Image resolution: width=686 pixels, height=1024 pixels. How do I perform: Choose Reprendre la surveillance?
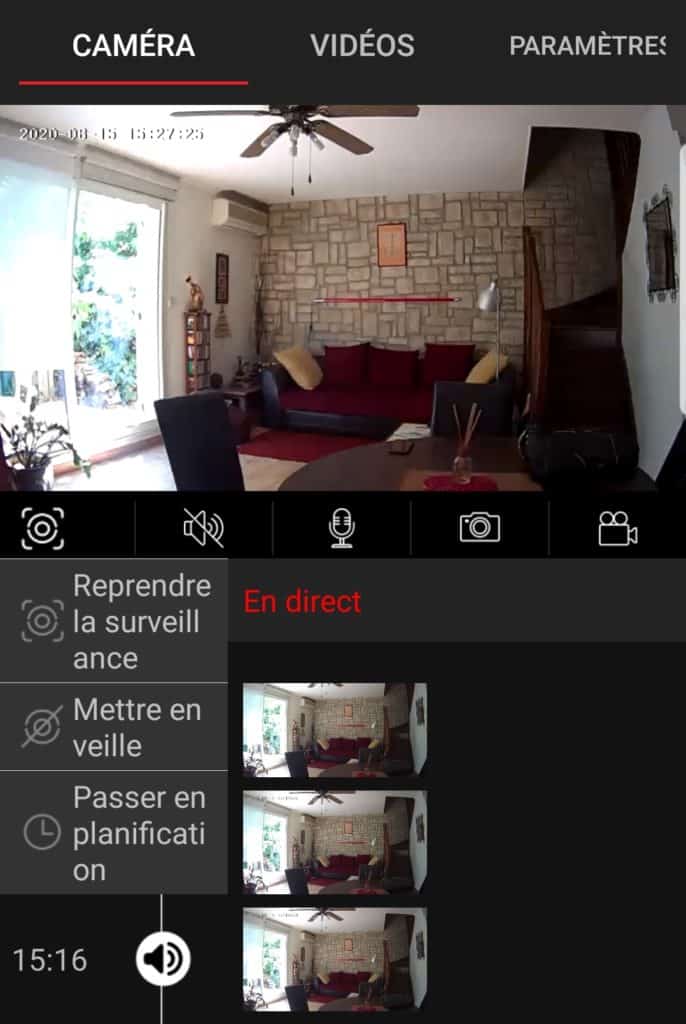point(114,621)
